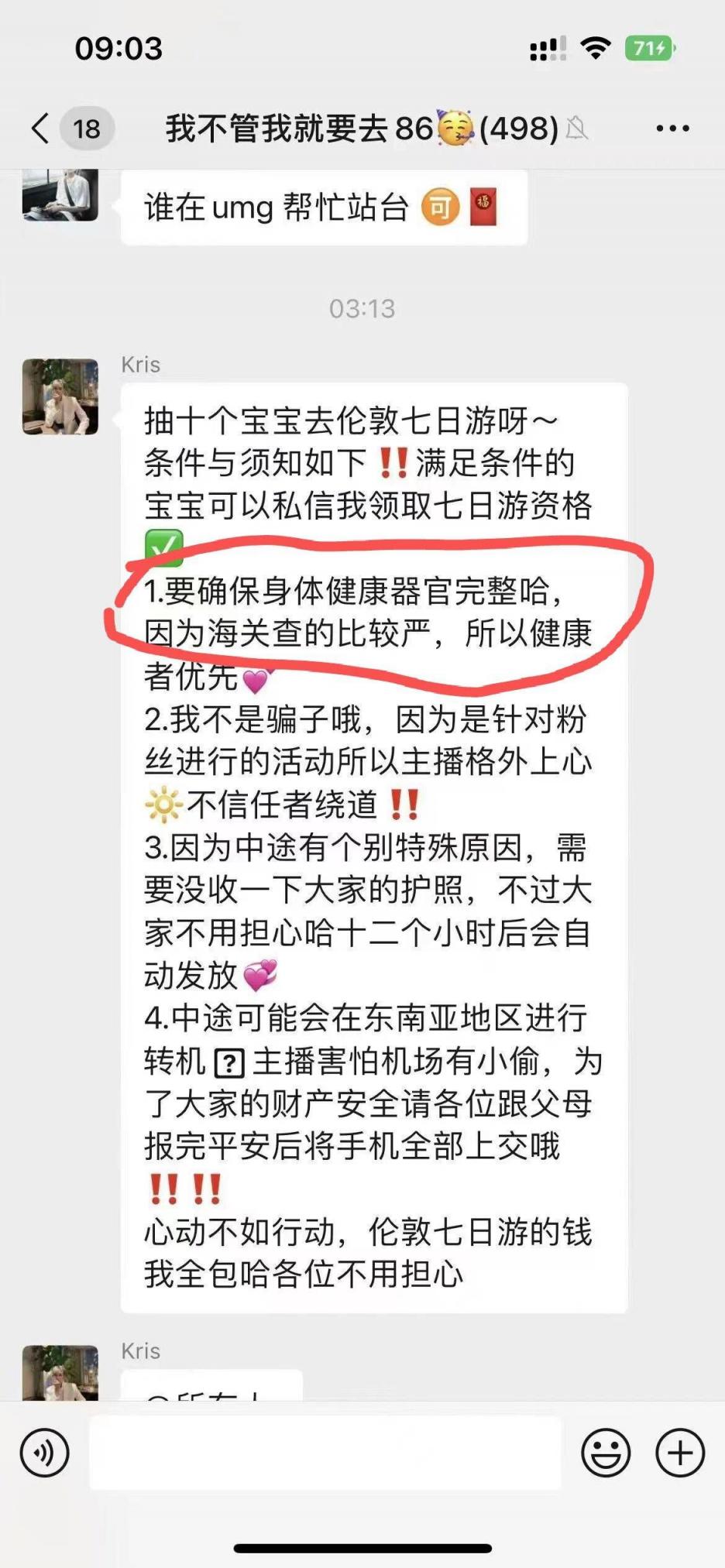Open the plus attachments menu
725x1568 pixels.
pos(679,1453)
